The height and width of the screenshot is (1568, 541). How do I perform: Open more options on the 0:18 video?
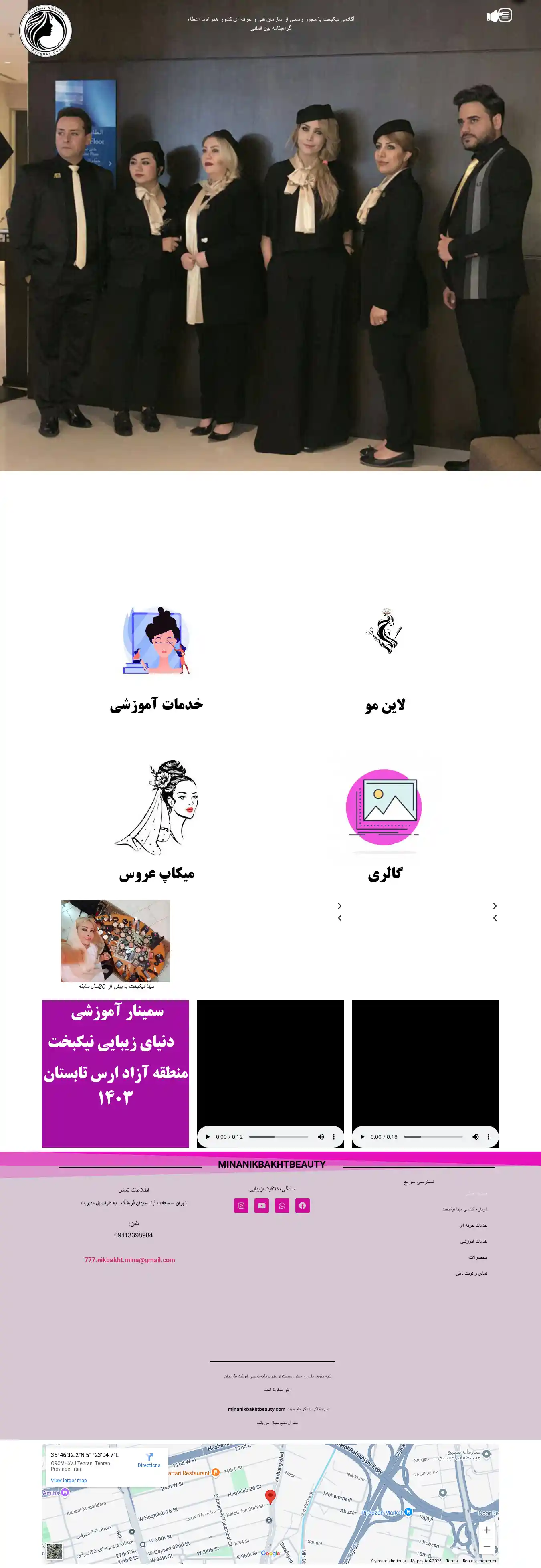click(488, 1136)
